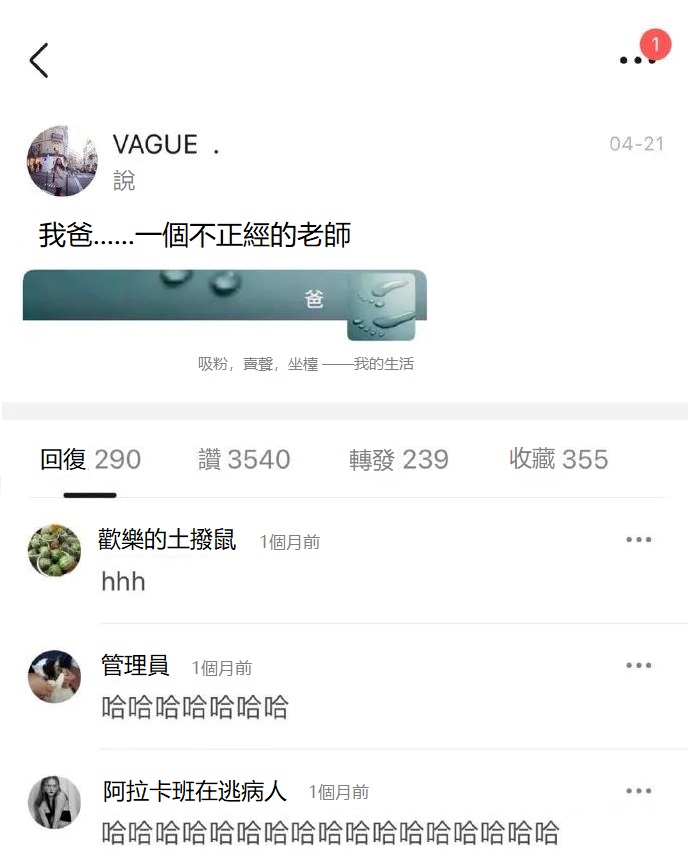
Task: Open more options for 管理員's comment
Action: [638, 666]
